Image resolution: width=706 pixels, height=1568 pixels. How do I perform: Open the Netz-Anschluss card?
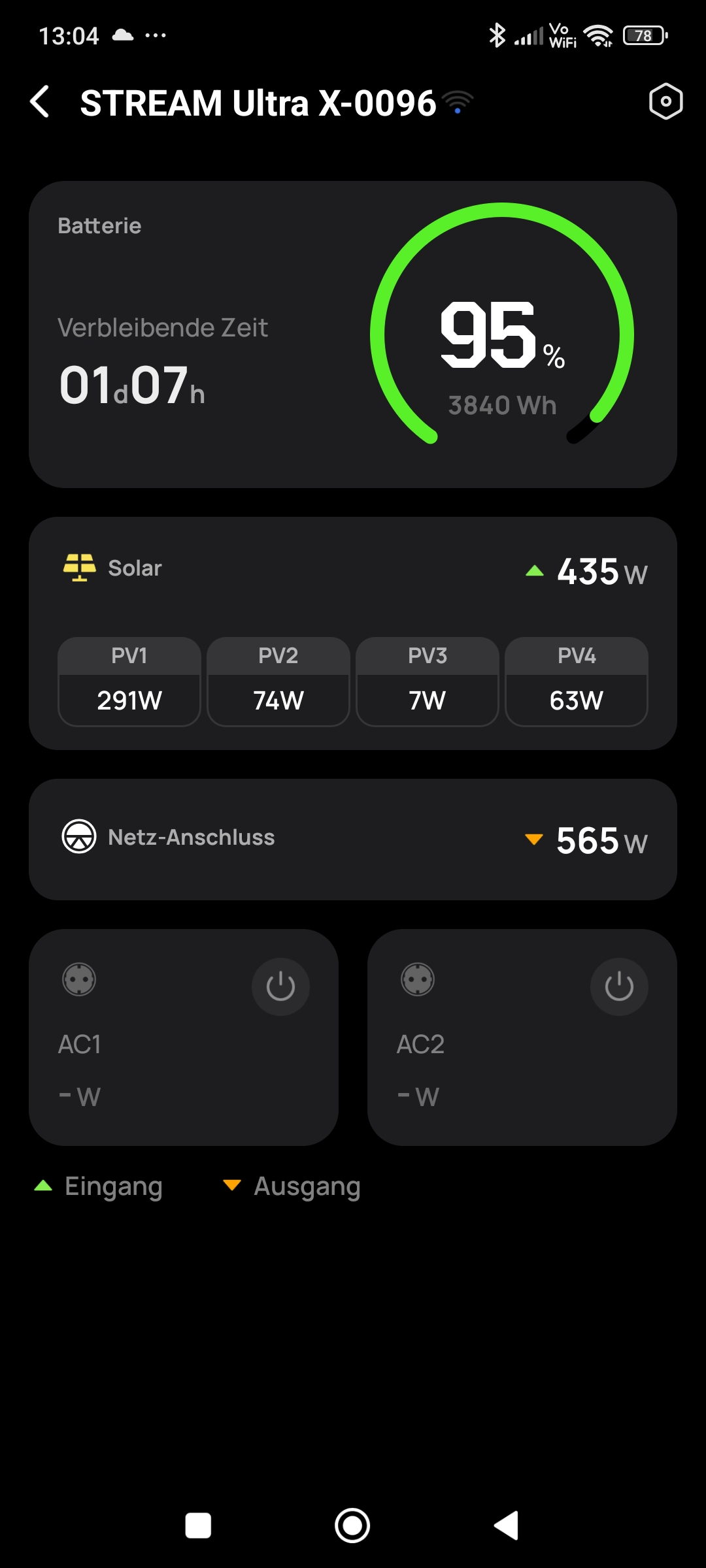pos(353,840)
